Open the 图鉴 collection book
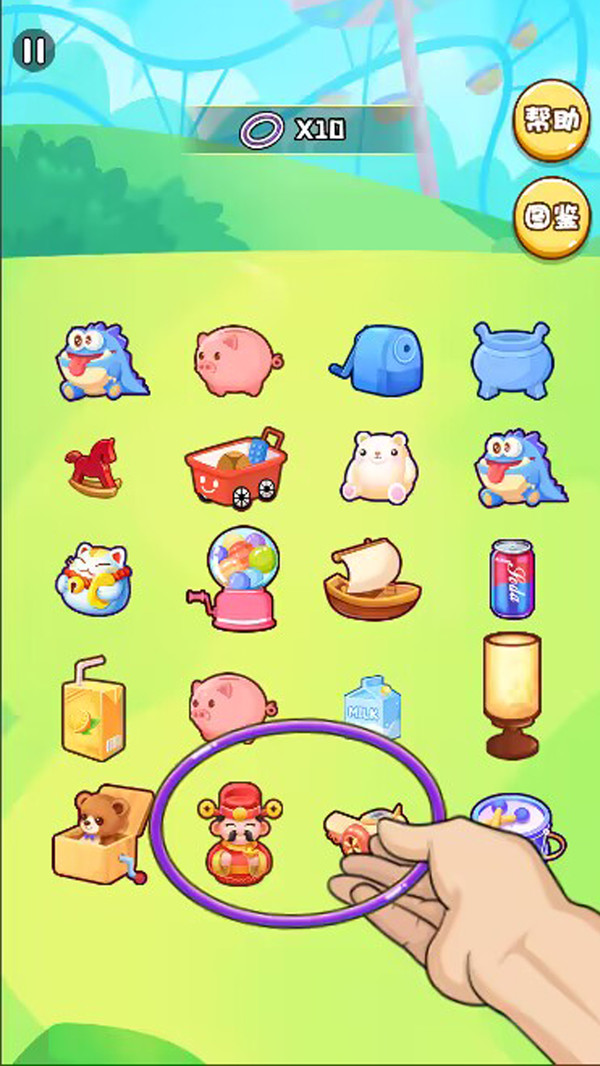Screen dimensions: 600x1066 [552, 217]
